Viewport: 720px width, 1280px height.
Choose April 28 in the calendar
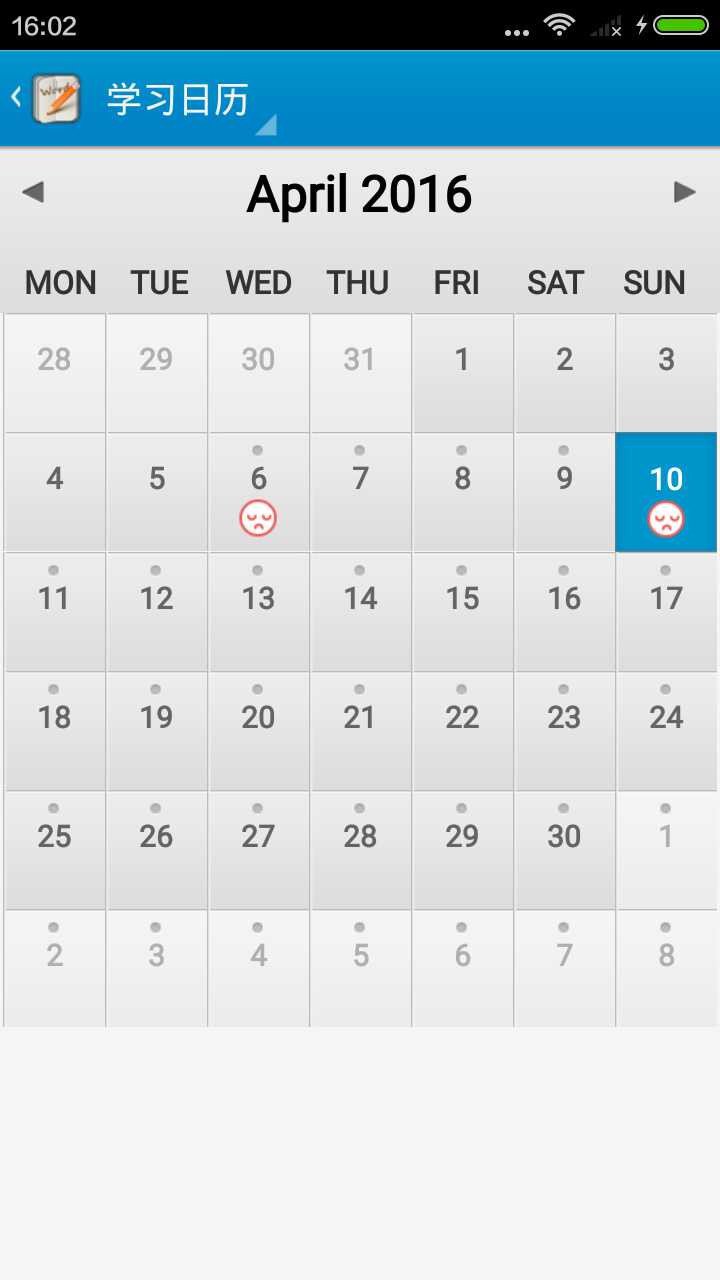click(x=360, y=849)
